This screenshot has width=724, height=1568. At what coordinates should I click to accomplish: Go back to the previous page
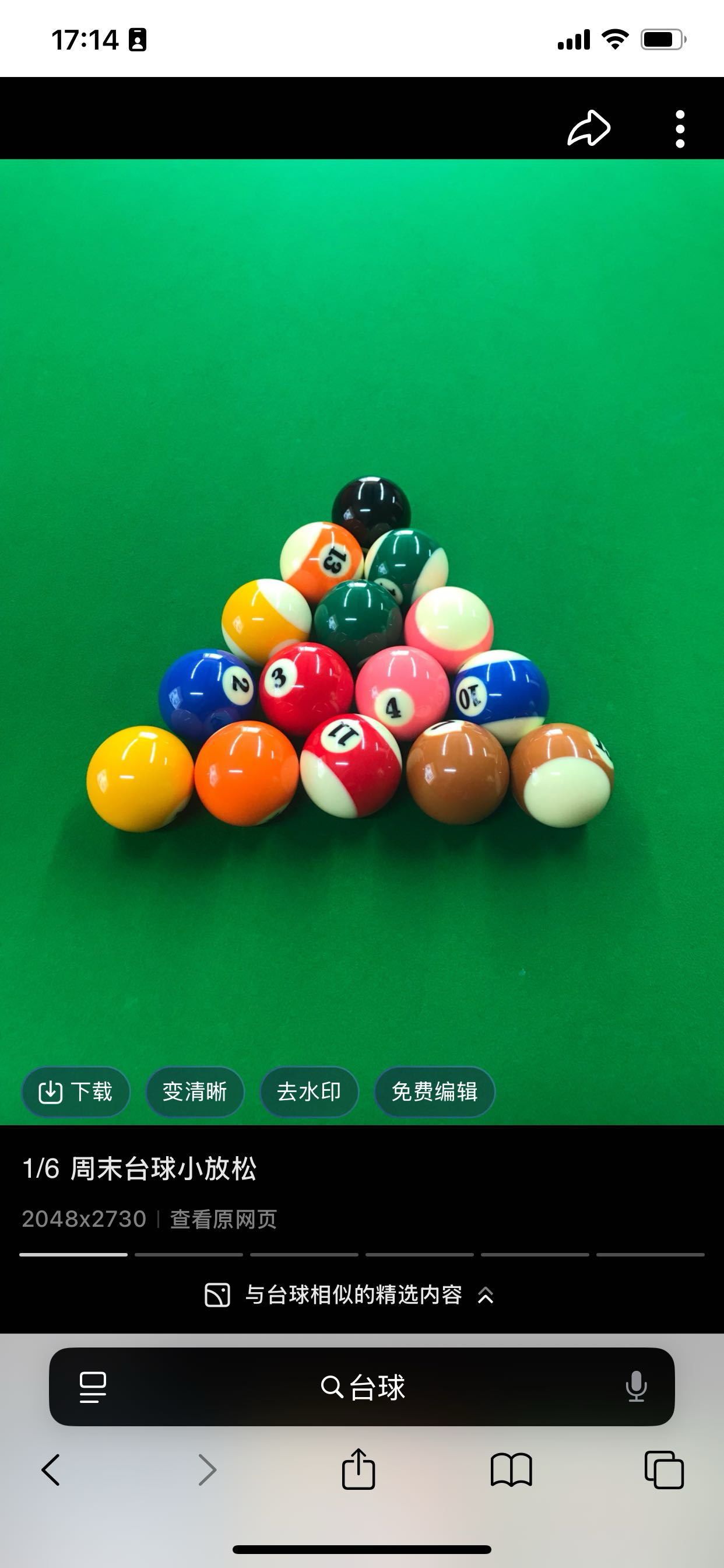pyautogui.click(x=51, y=1470)
